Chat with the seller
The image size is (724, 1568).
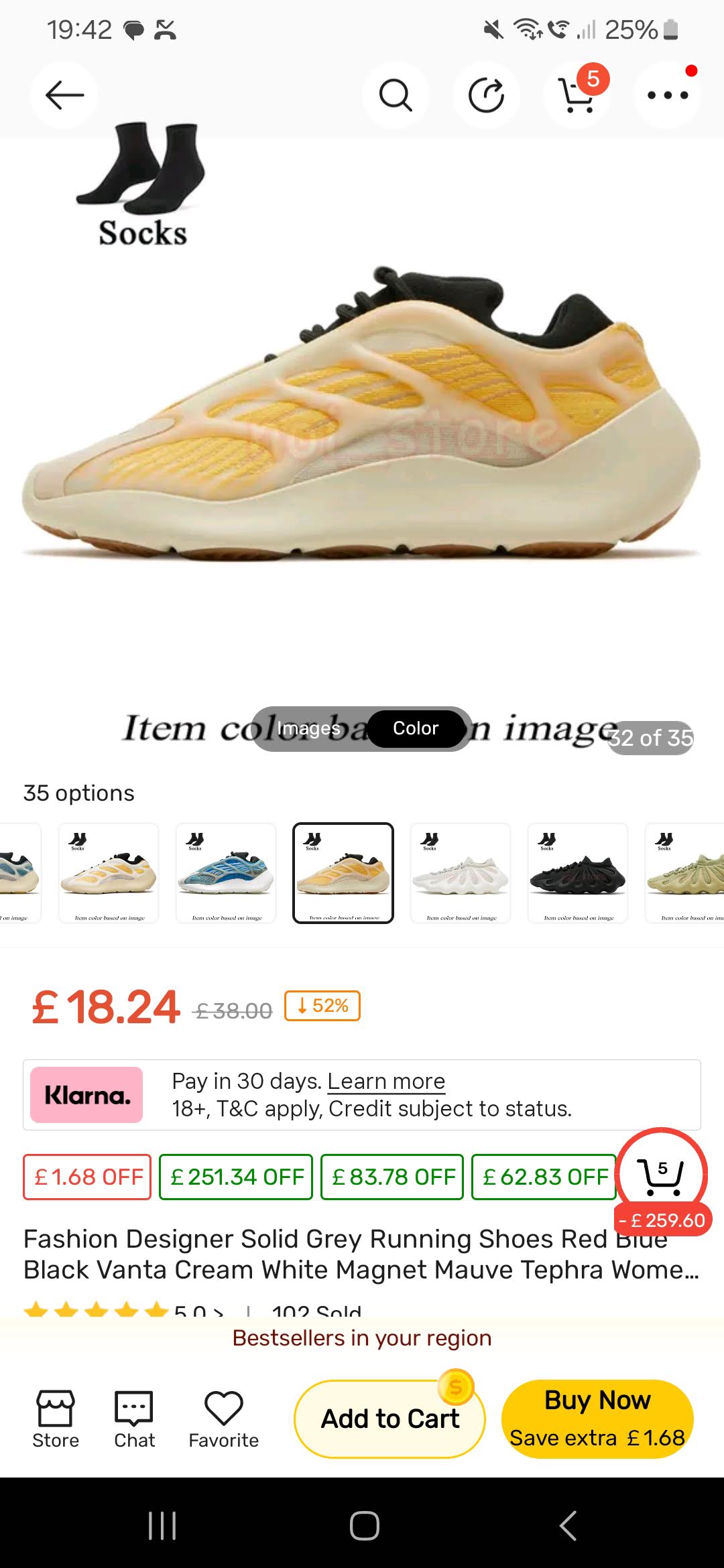click(134, 1419)
